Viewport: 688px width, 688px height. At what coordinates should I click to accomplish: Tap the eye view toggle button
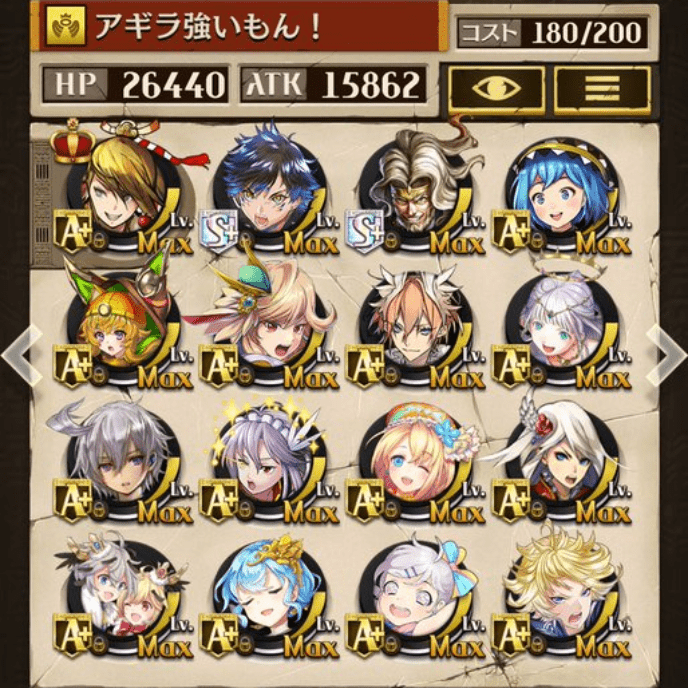496,90
